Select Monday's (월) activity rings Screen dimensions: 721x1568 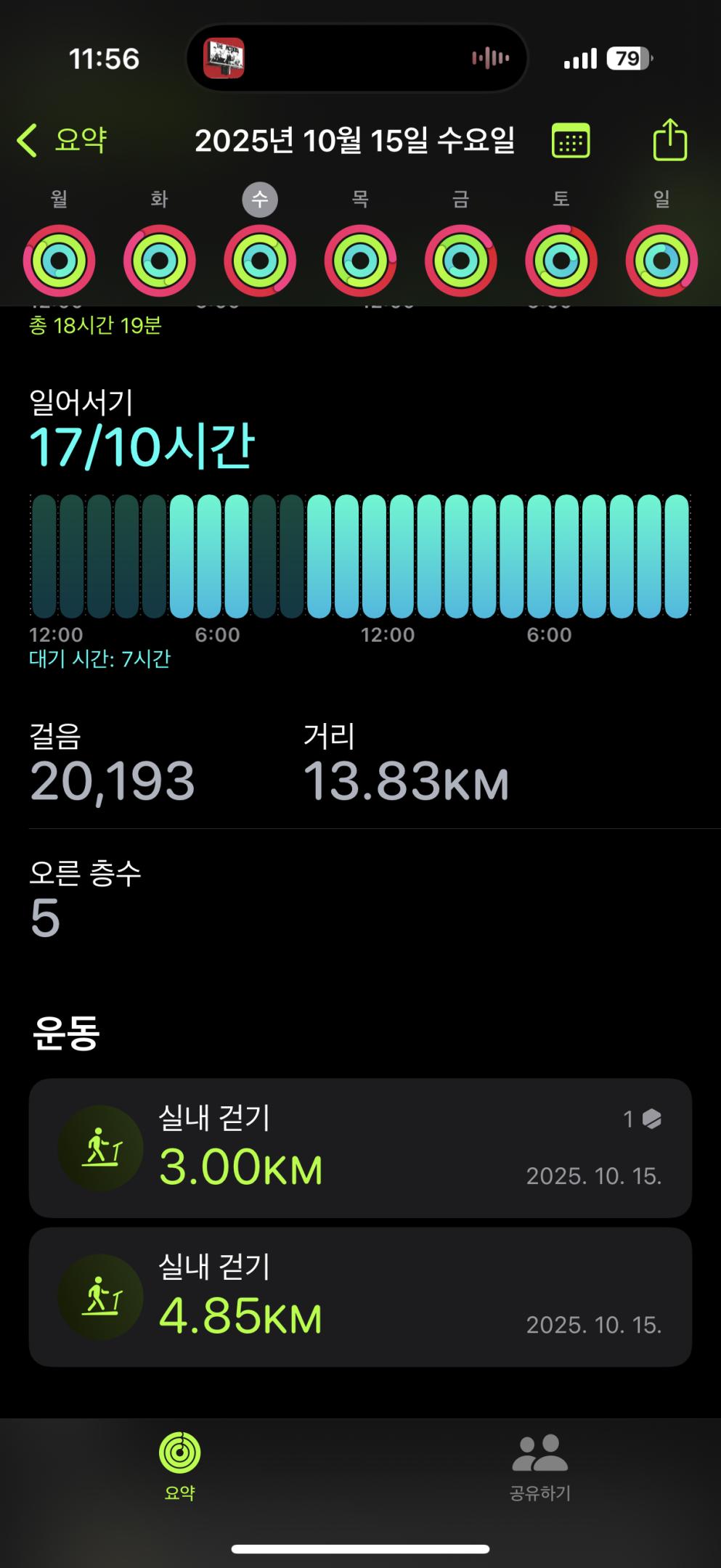point(60,261)
